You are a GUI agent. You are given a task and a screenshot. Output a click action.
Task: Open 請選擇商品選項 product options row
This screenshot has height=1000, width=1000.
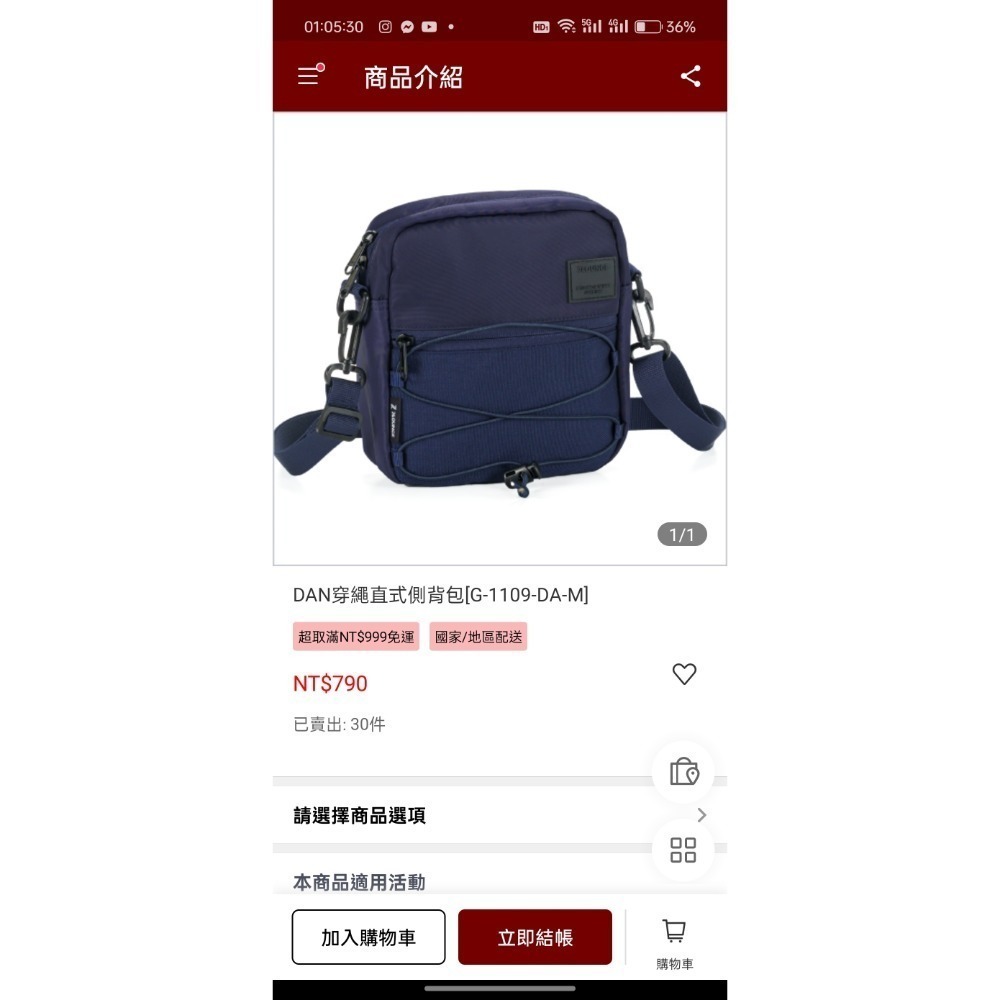click(x=500, y=815)
